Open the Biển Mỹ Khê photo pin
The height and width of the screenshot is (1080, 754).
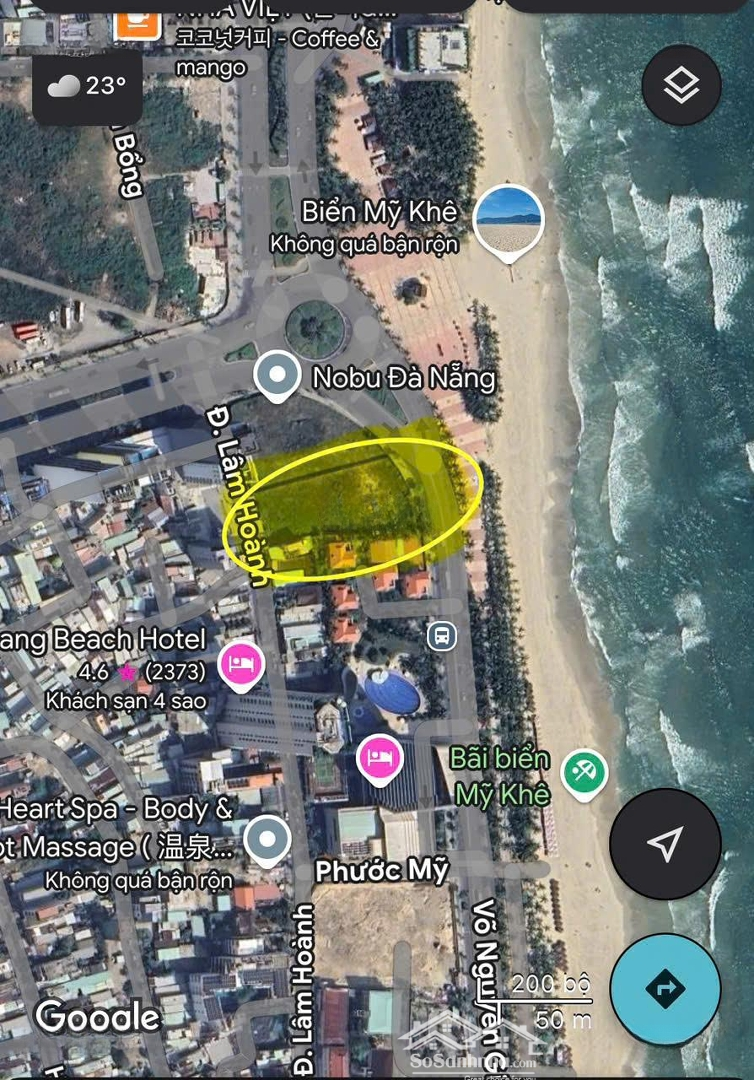pos(509,221)
